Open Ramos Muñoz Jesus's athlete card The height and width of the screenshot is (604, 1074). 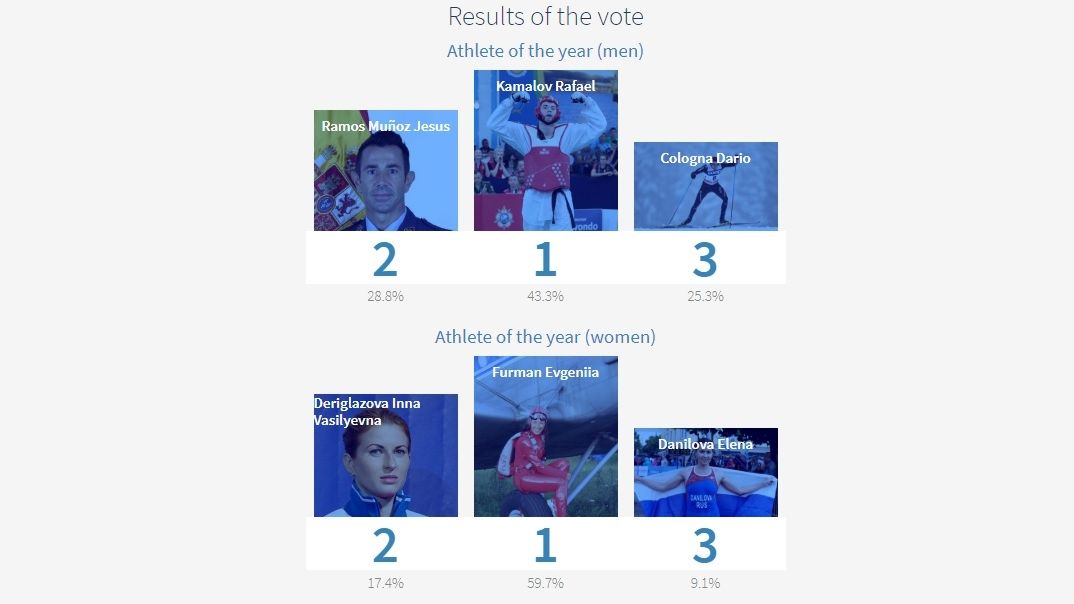pos(385,171)
